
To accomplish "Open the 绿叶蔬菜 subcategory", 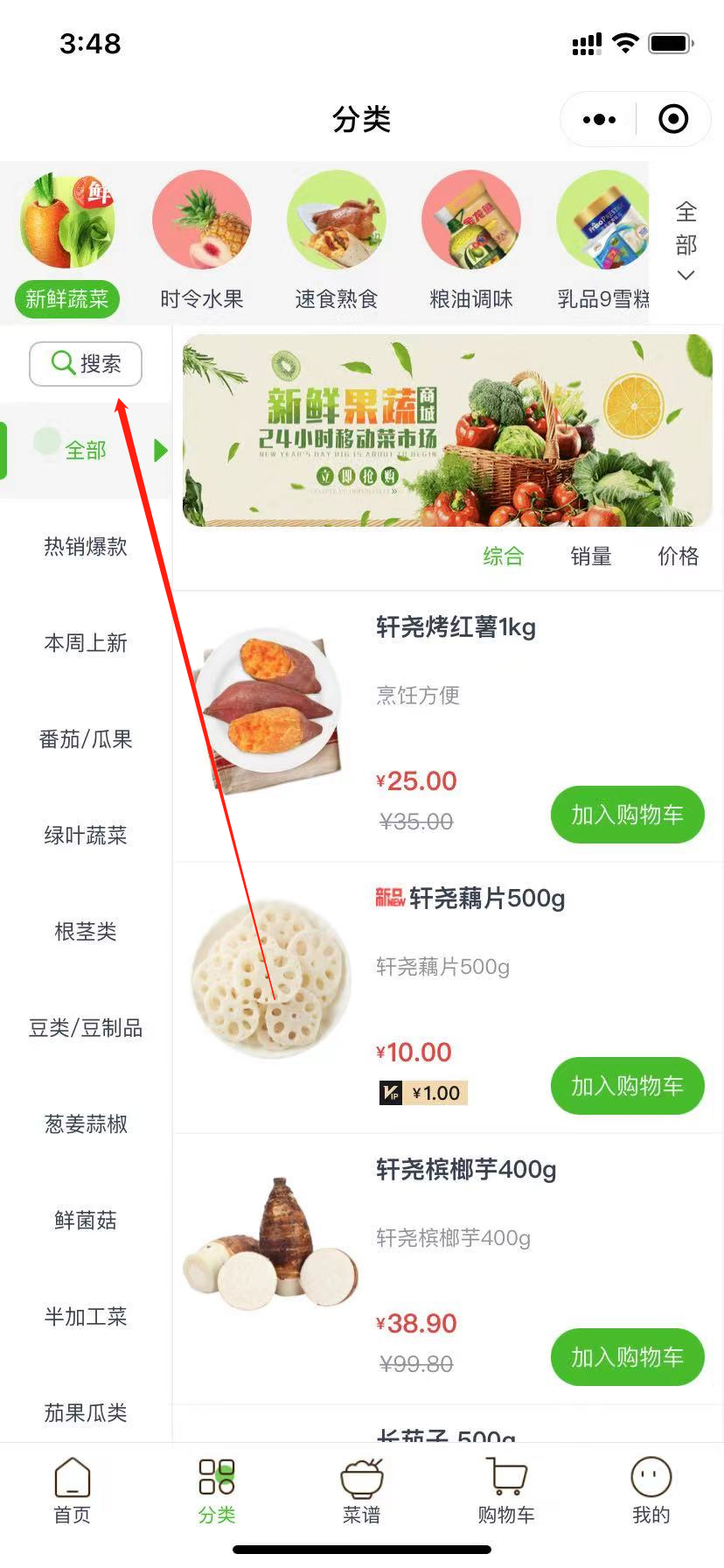I will click(x=86, y=836).
